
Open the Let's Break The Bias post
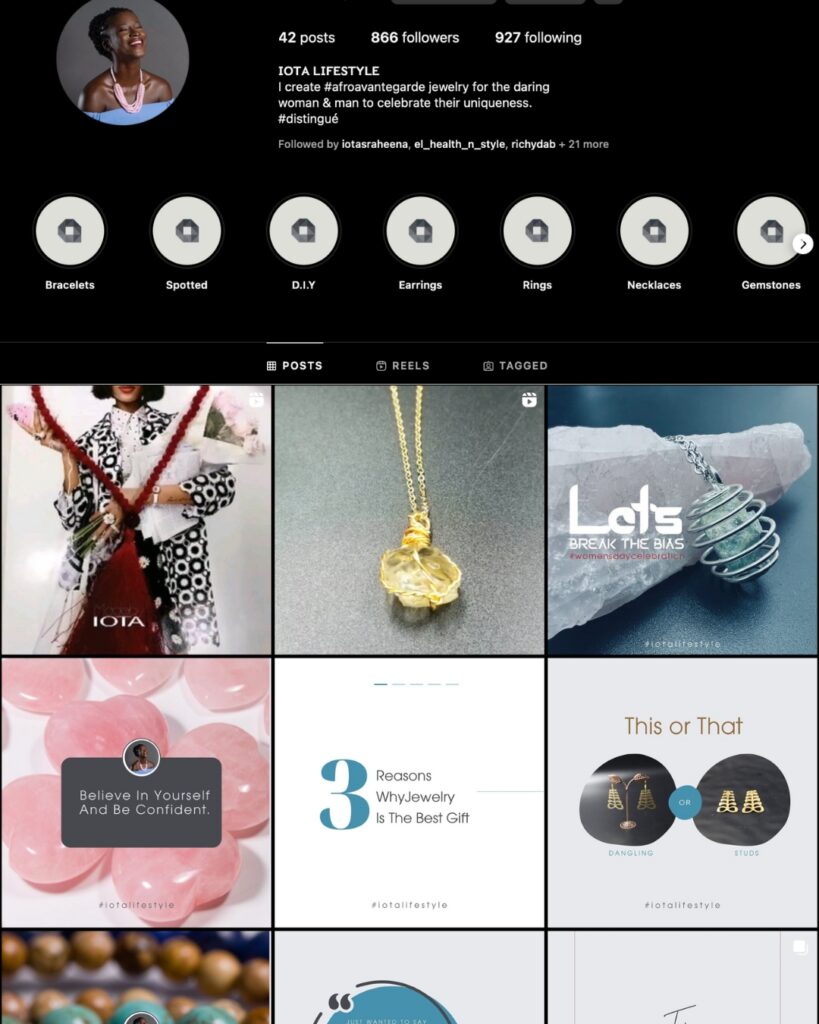682,520
